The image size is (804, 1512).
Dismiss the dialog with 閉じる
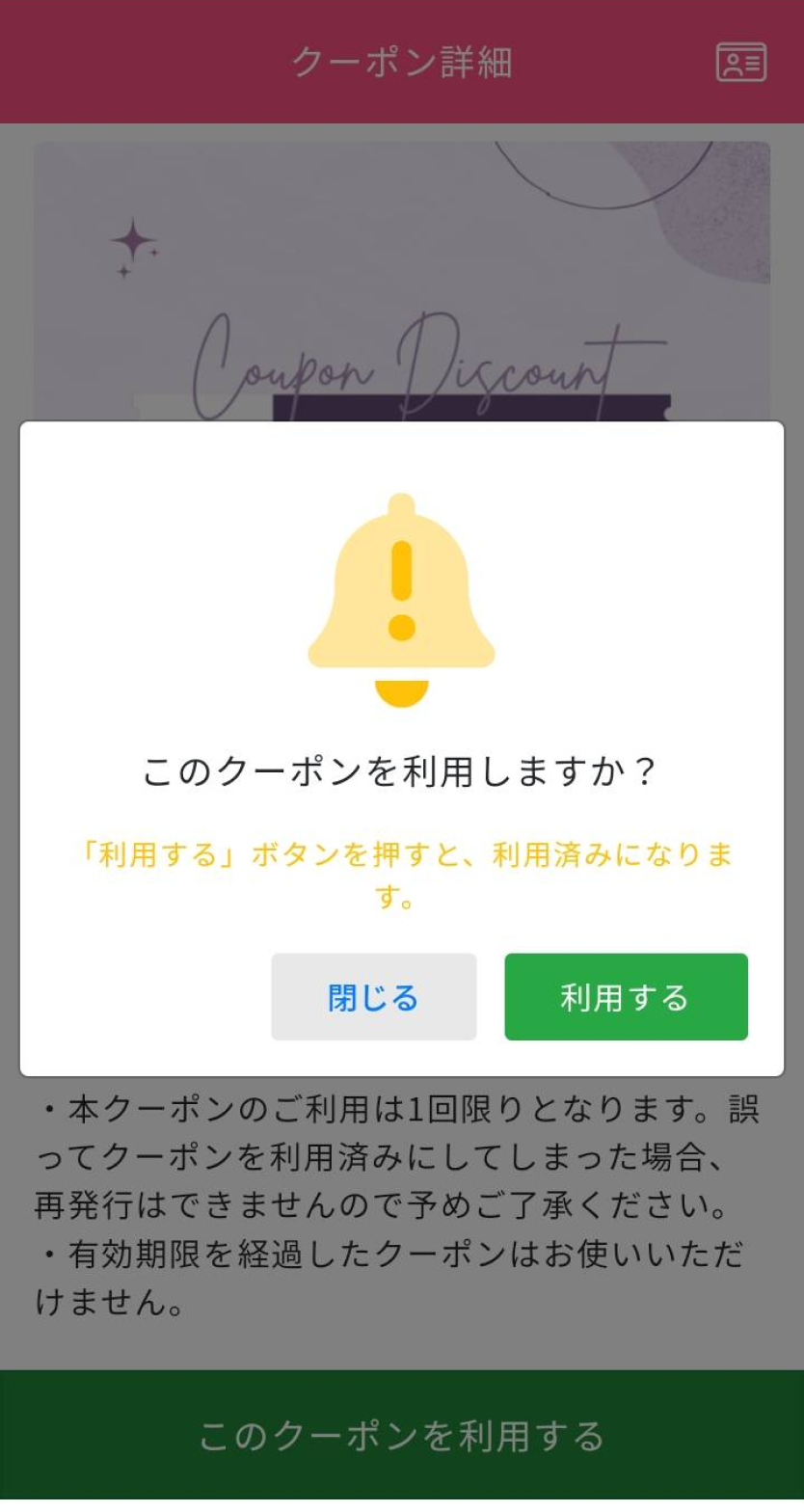pyautogui.click(x=374, y=997)
